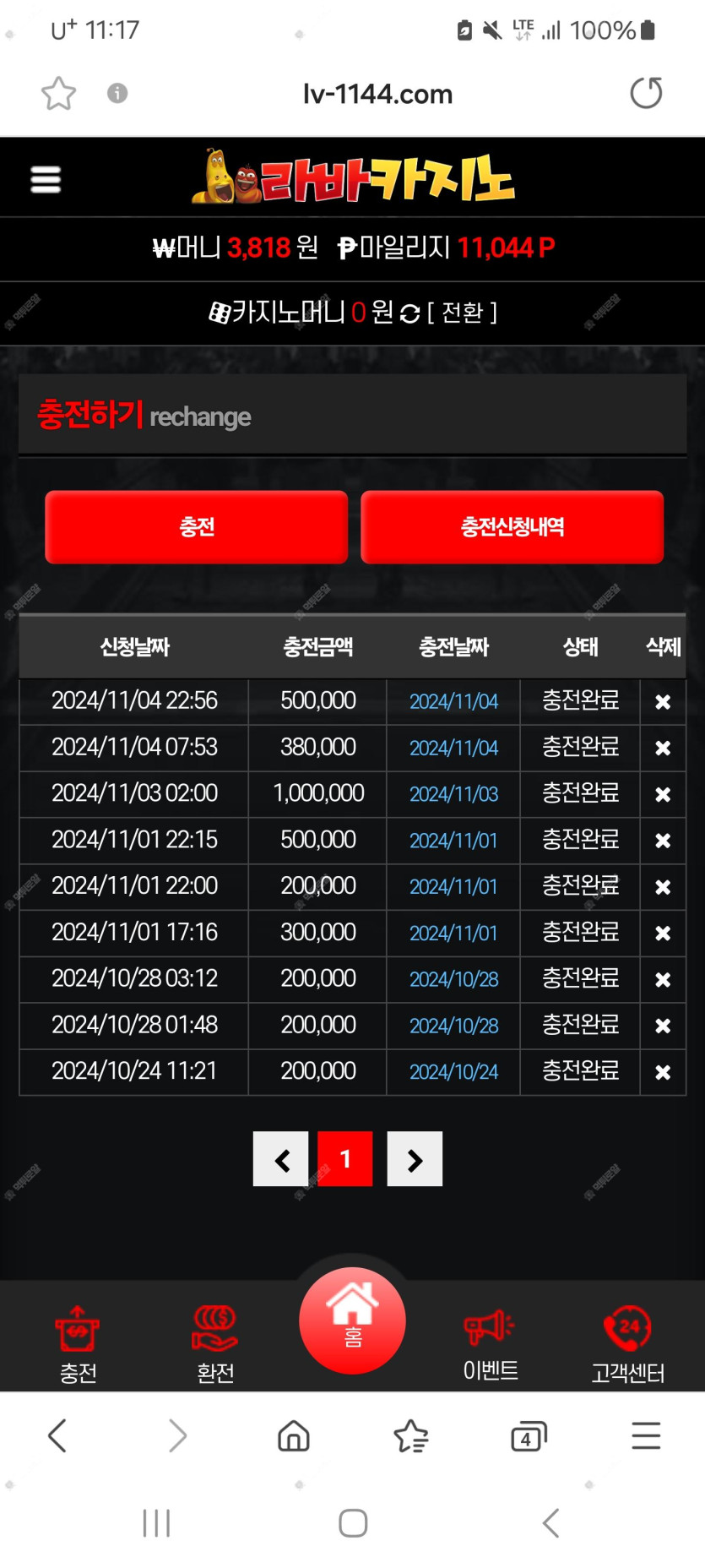
Task: Delete the 2024/11/04 22:56 record
Action: (x=663, y=701)
